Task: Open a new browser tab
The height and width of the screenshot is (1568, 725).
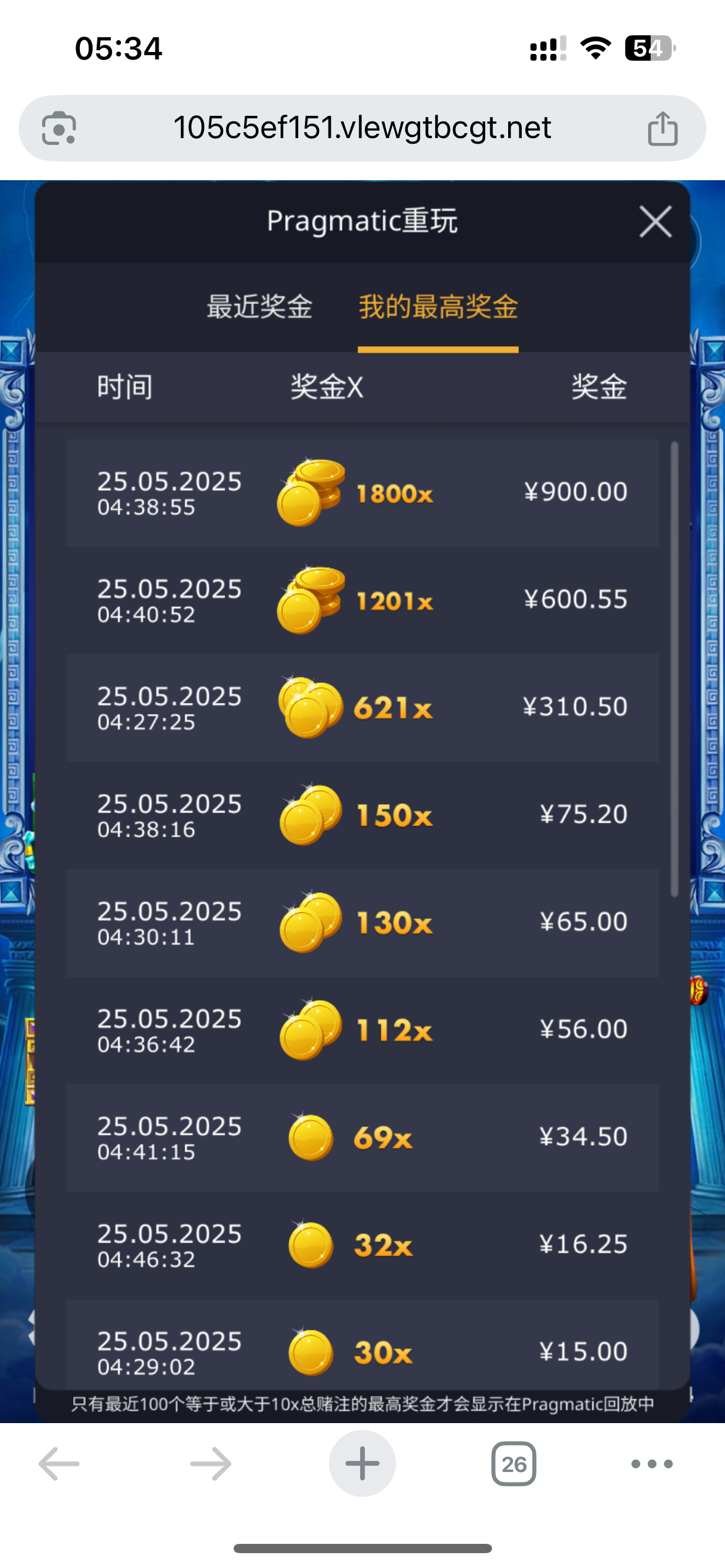Action: (362, 1464)
